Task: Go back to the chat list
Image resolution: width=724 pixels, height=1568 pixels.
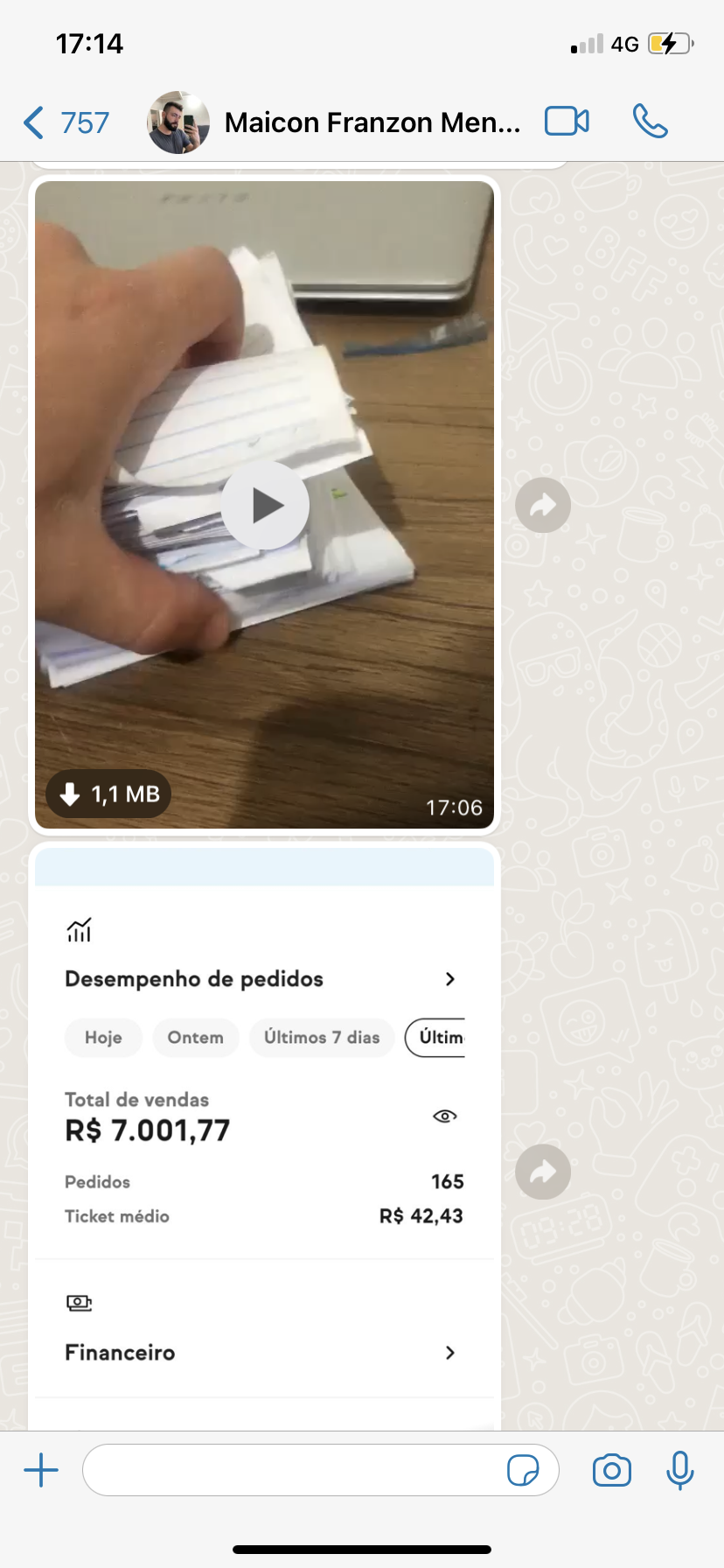Action: [x=65, y=122]
